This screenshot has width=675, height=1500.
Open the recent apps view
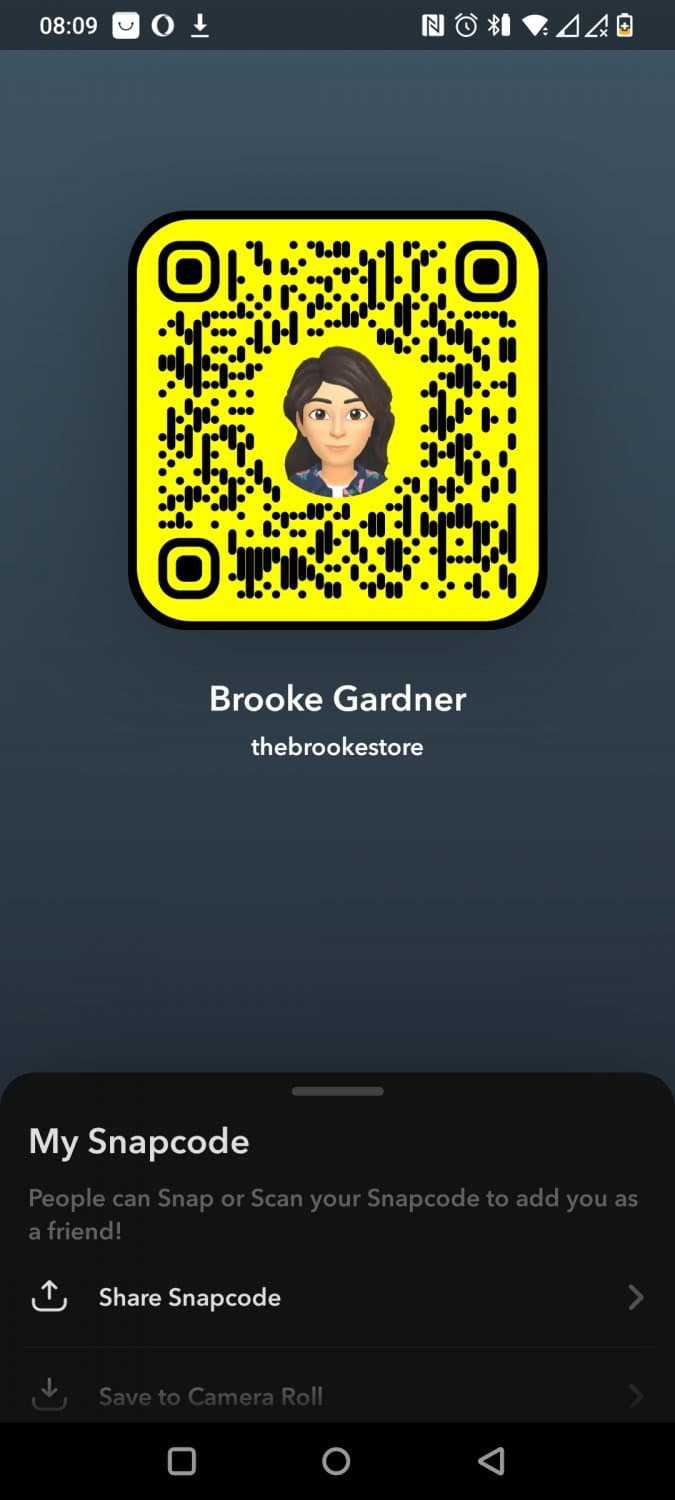182,1461
